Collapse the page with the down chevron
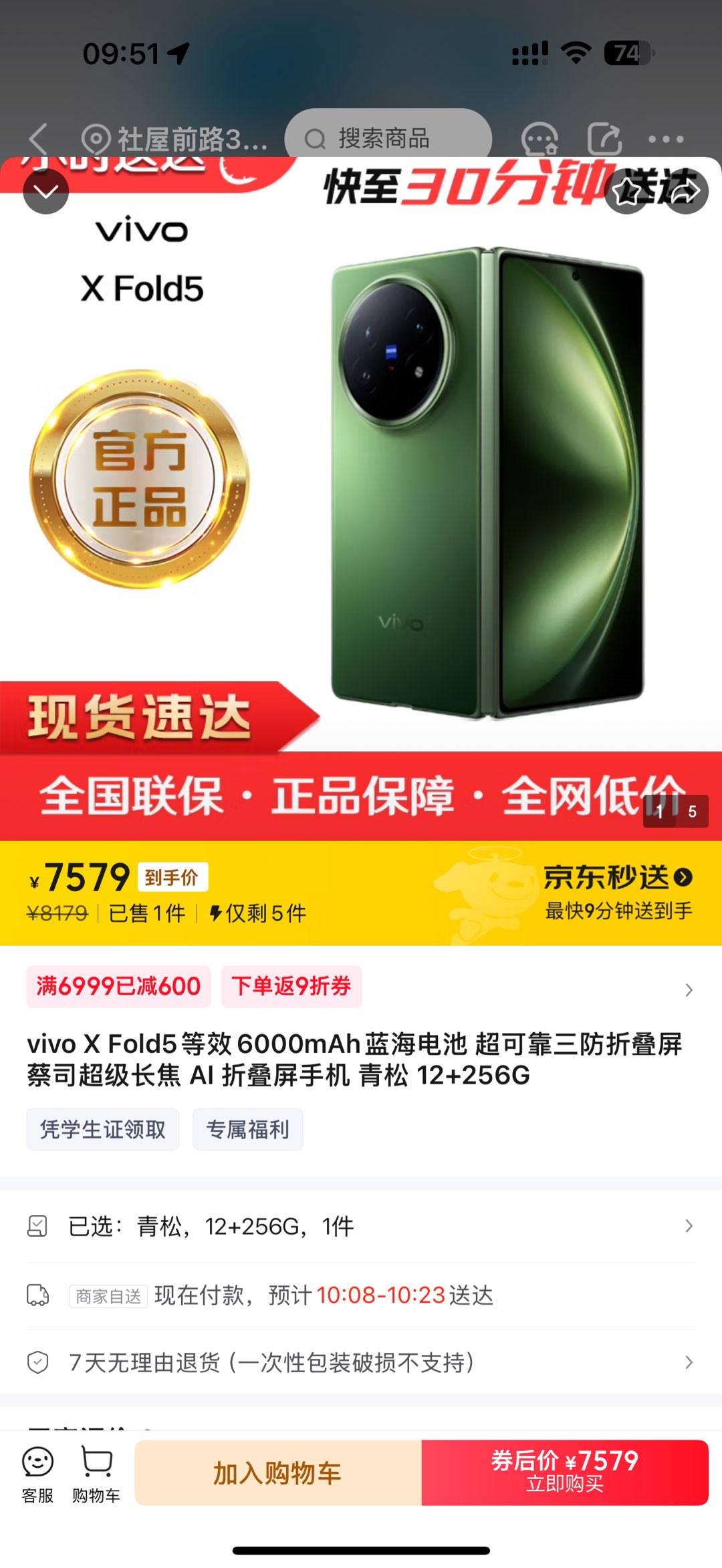The image size is (722, 1568). coord(46,192)
